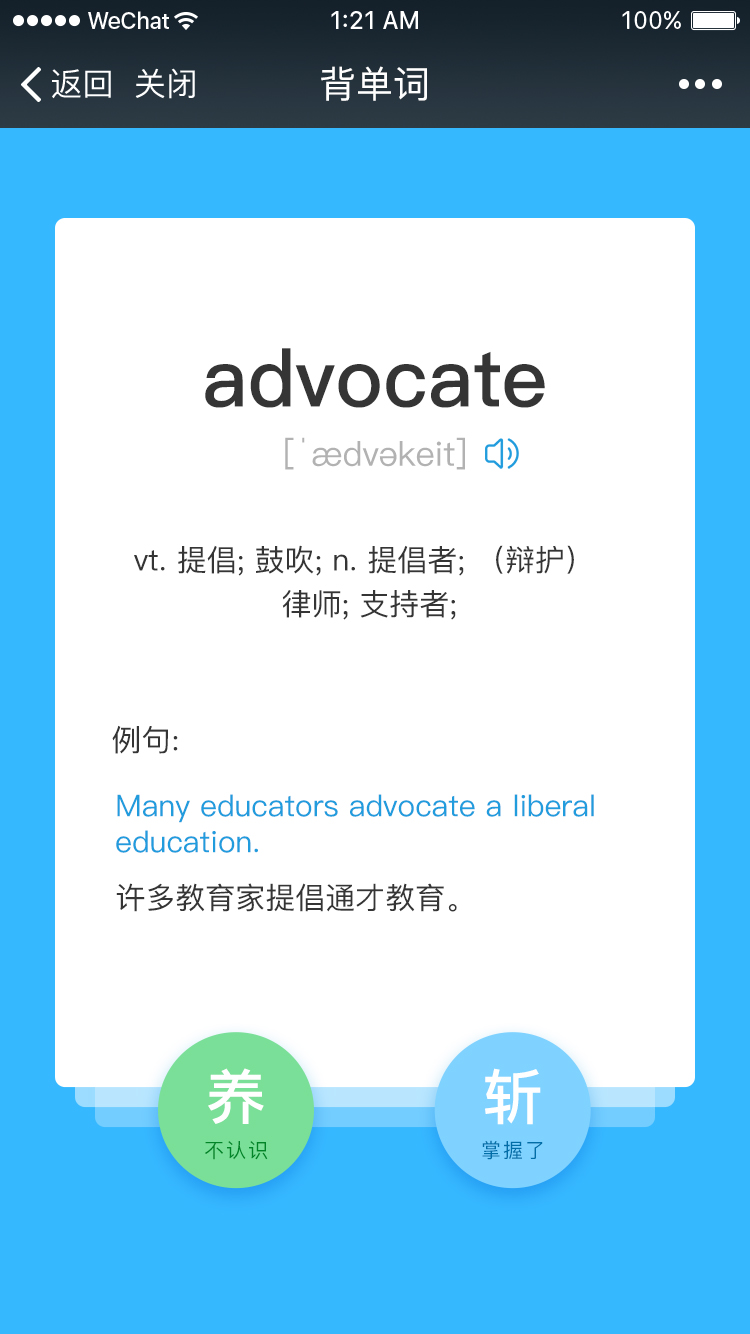Open the three-dot overflow menu
Viewport: 750px width, 1334px height.
click(700, 84)
